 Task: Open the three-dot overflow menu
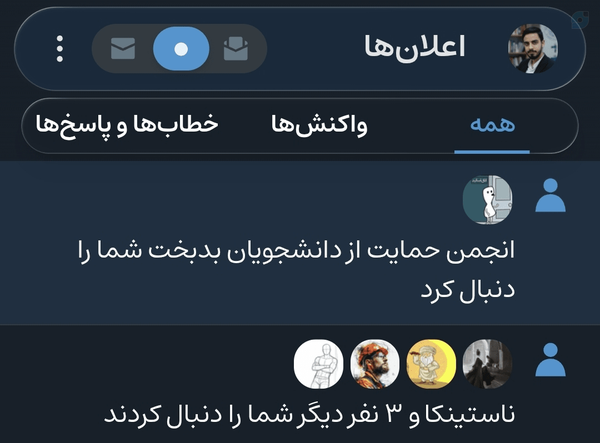[x=60, y=49]
